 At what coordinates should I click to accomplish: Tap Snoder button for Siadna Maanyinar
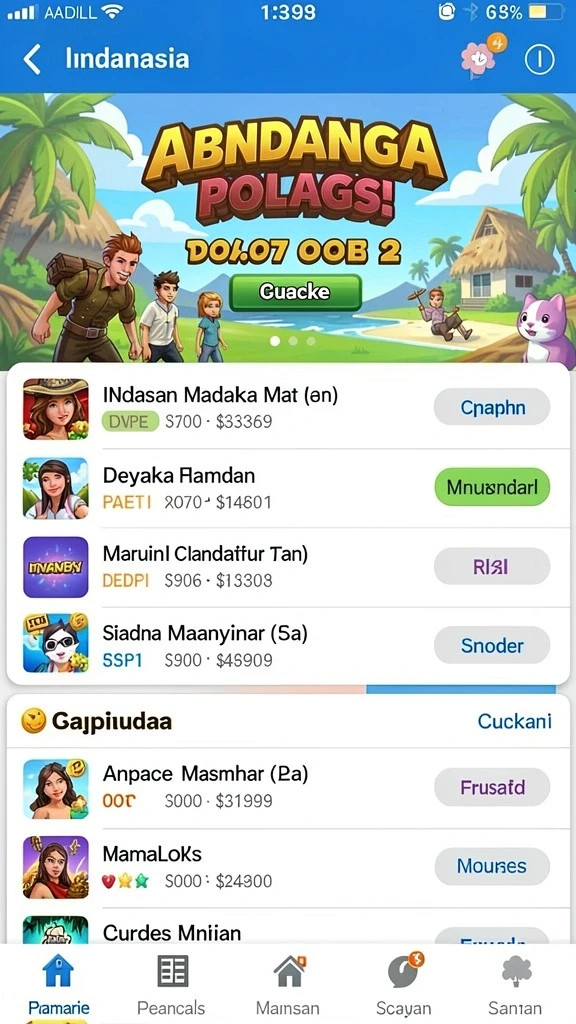click(492, 645)
